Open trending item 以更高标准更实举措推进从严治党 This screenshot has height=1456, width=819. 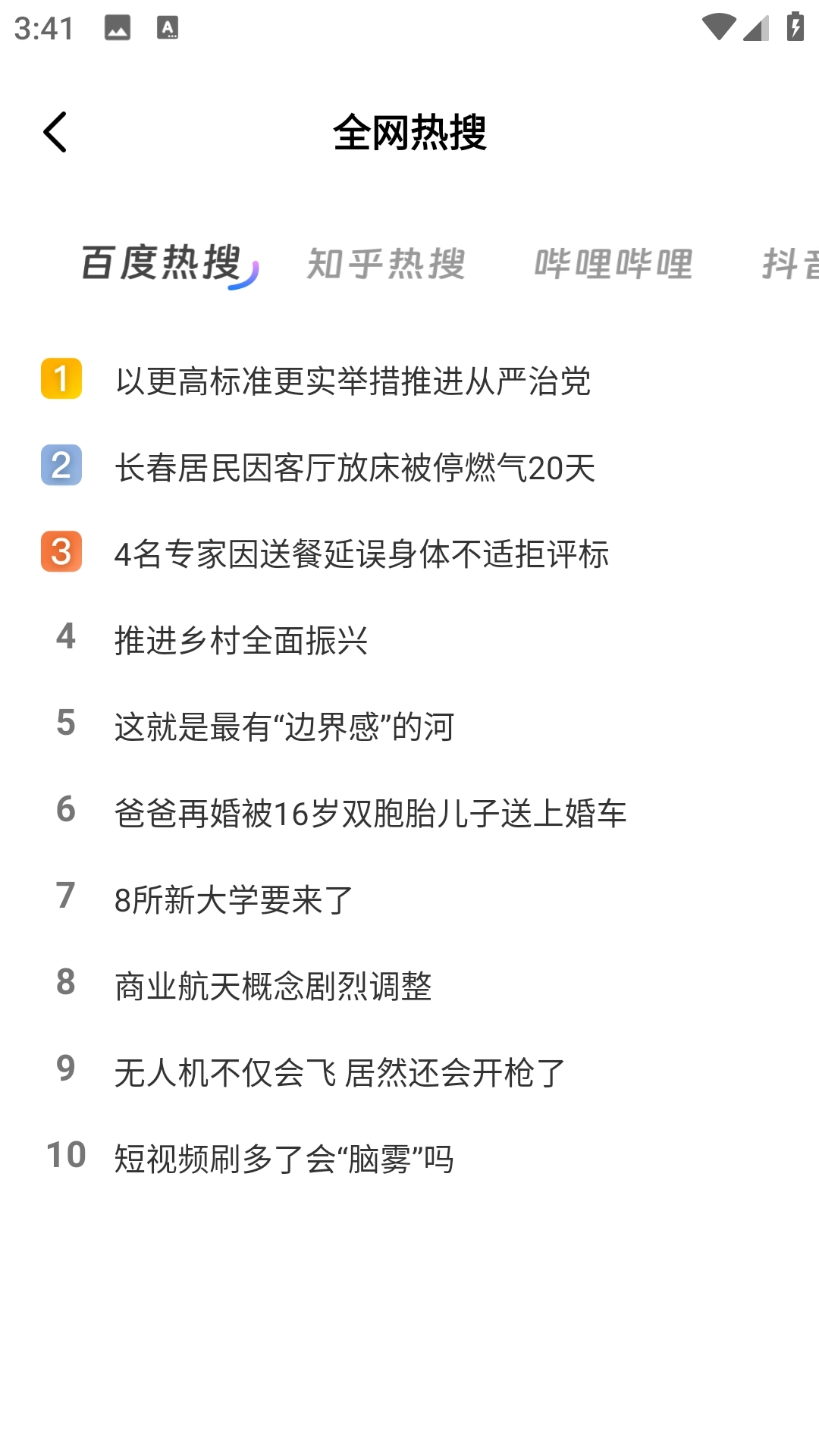point(354,381)
